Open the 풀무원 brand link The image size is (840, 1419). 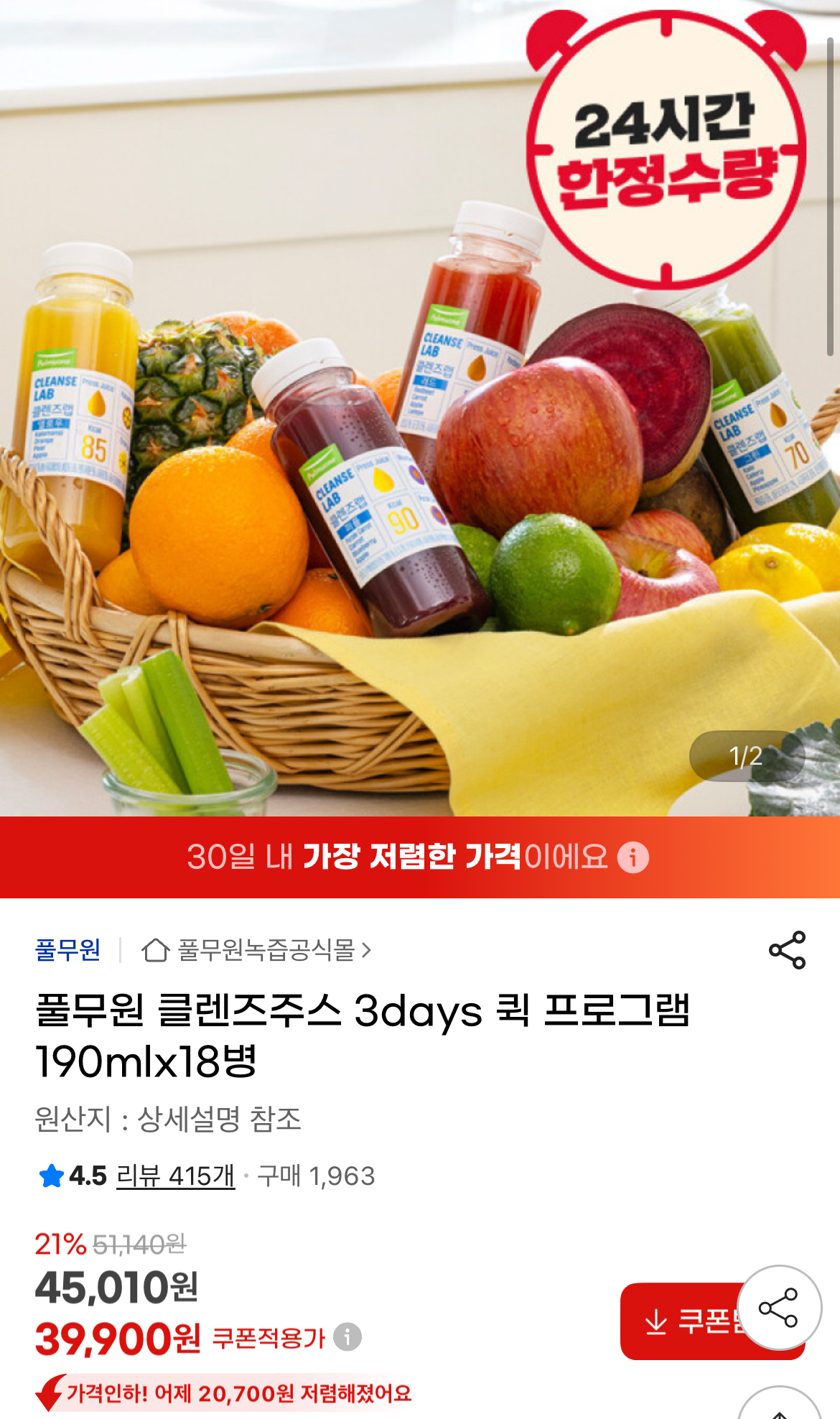(x=68, y=950)
